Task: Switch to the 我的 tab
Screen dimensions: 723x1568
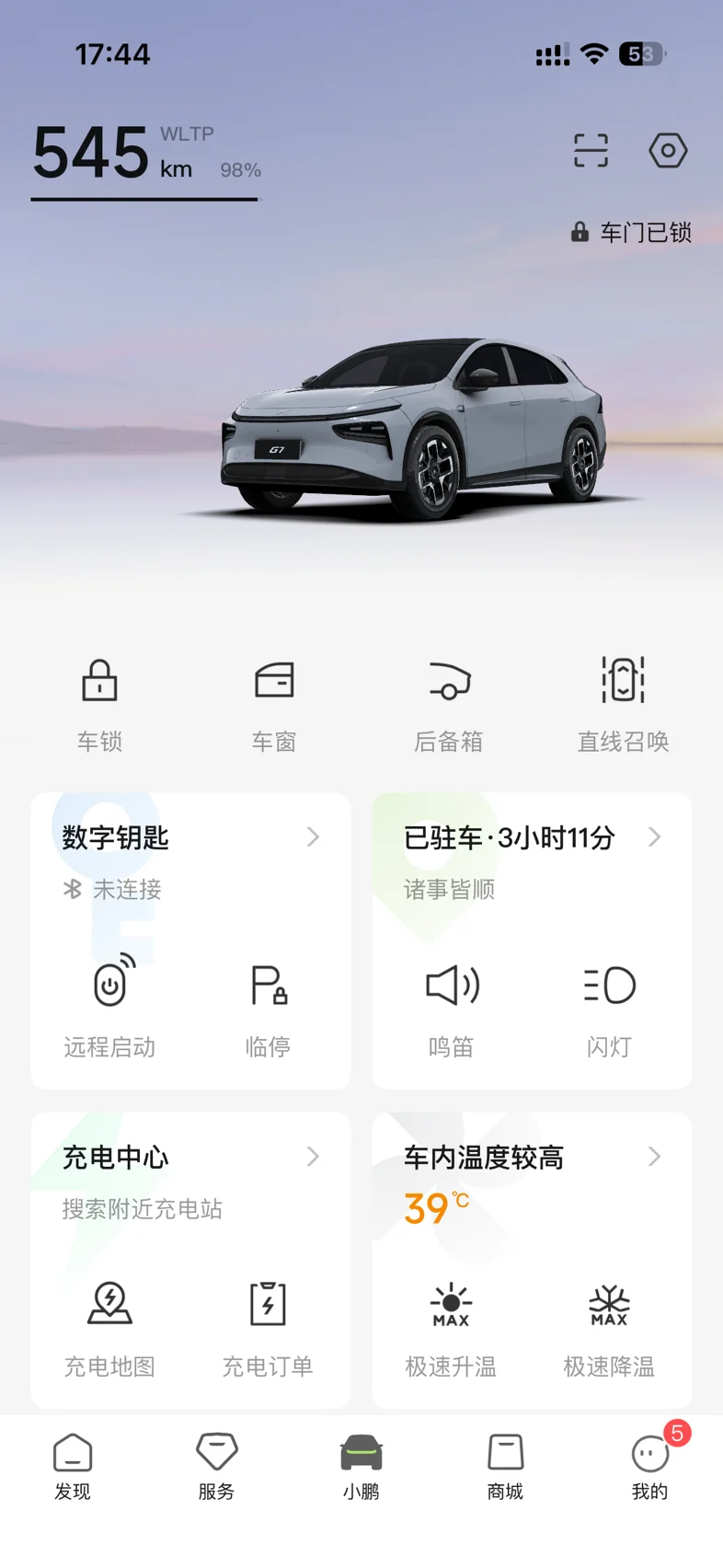Action: coord(650,1467)
